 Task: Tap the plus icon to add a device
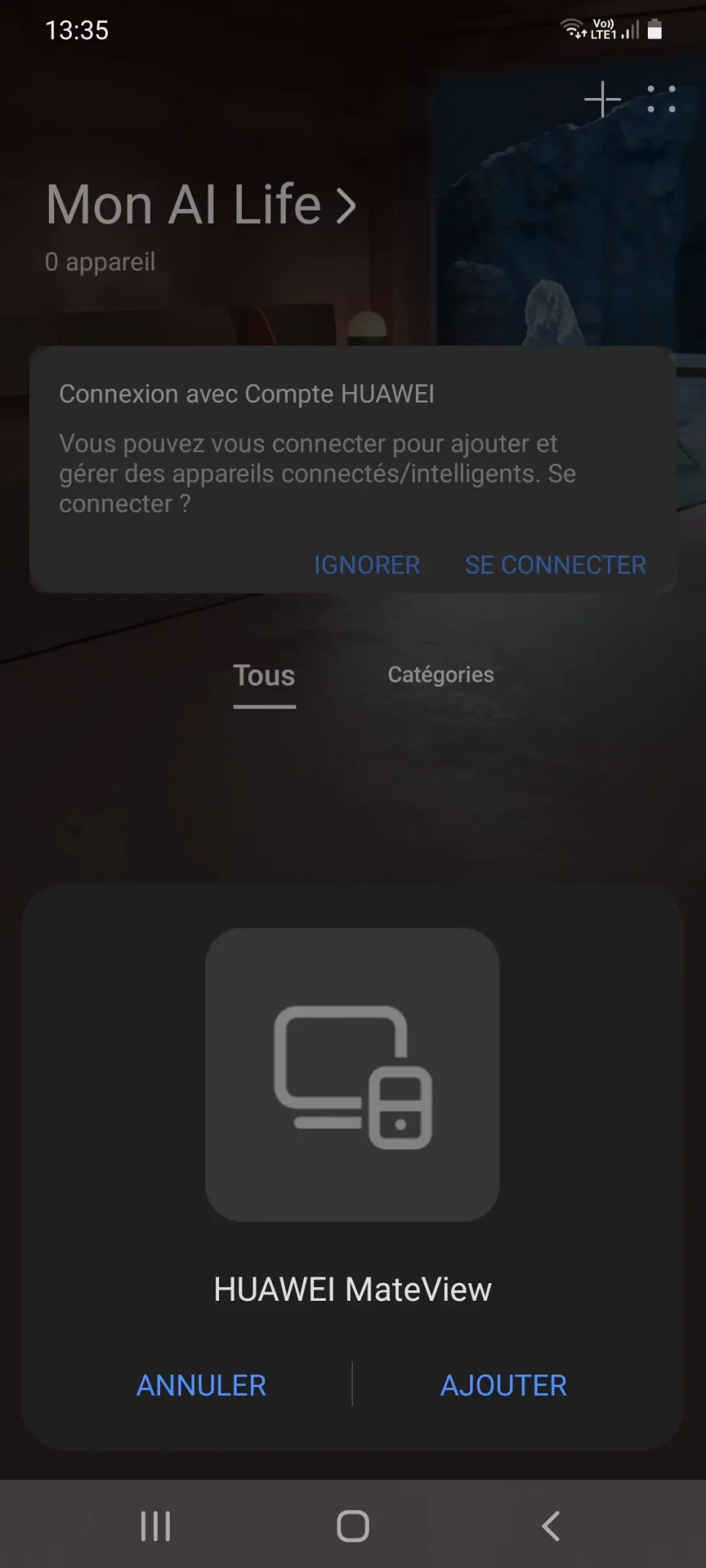[603, 100]
